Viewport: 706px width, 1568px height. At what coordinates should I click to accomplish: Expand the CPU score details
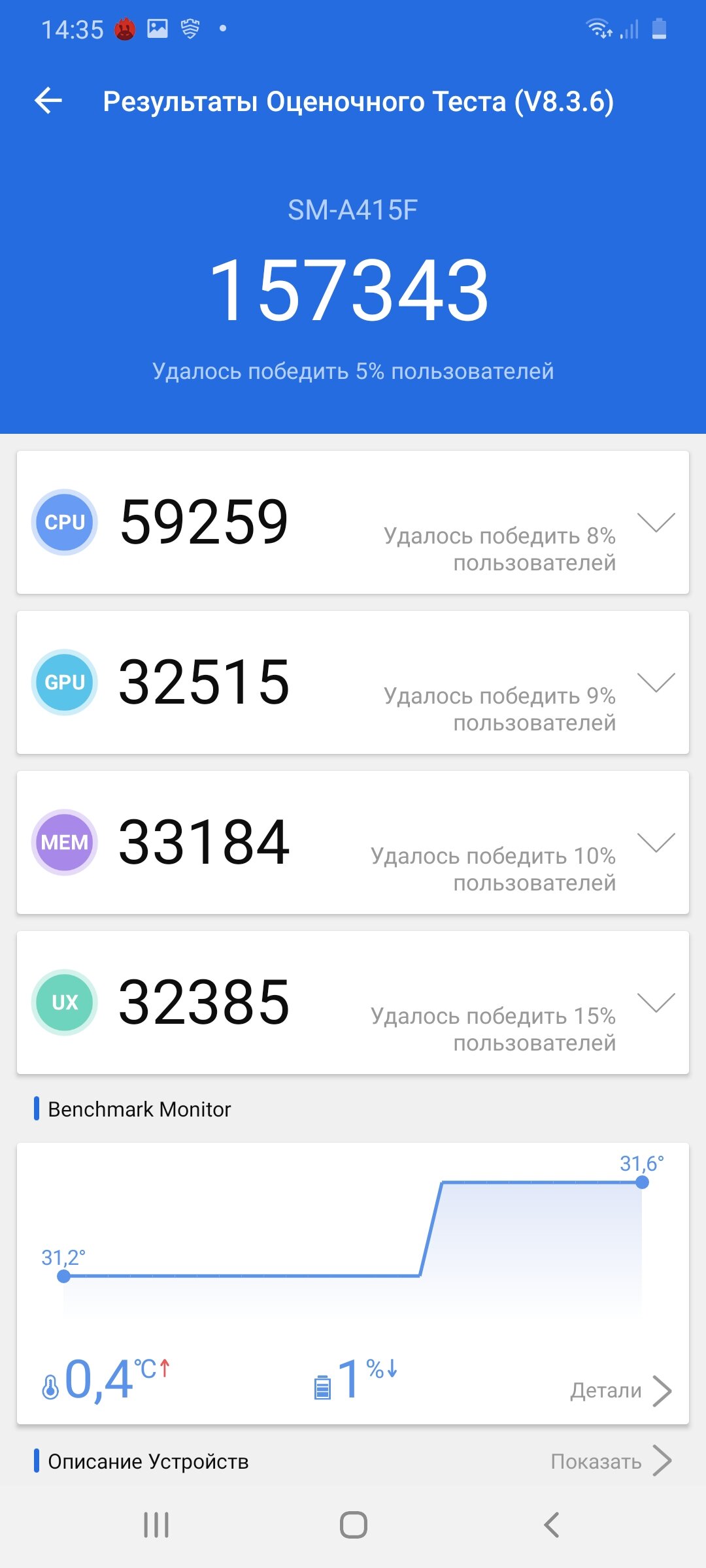coord(656,522)
